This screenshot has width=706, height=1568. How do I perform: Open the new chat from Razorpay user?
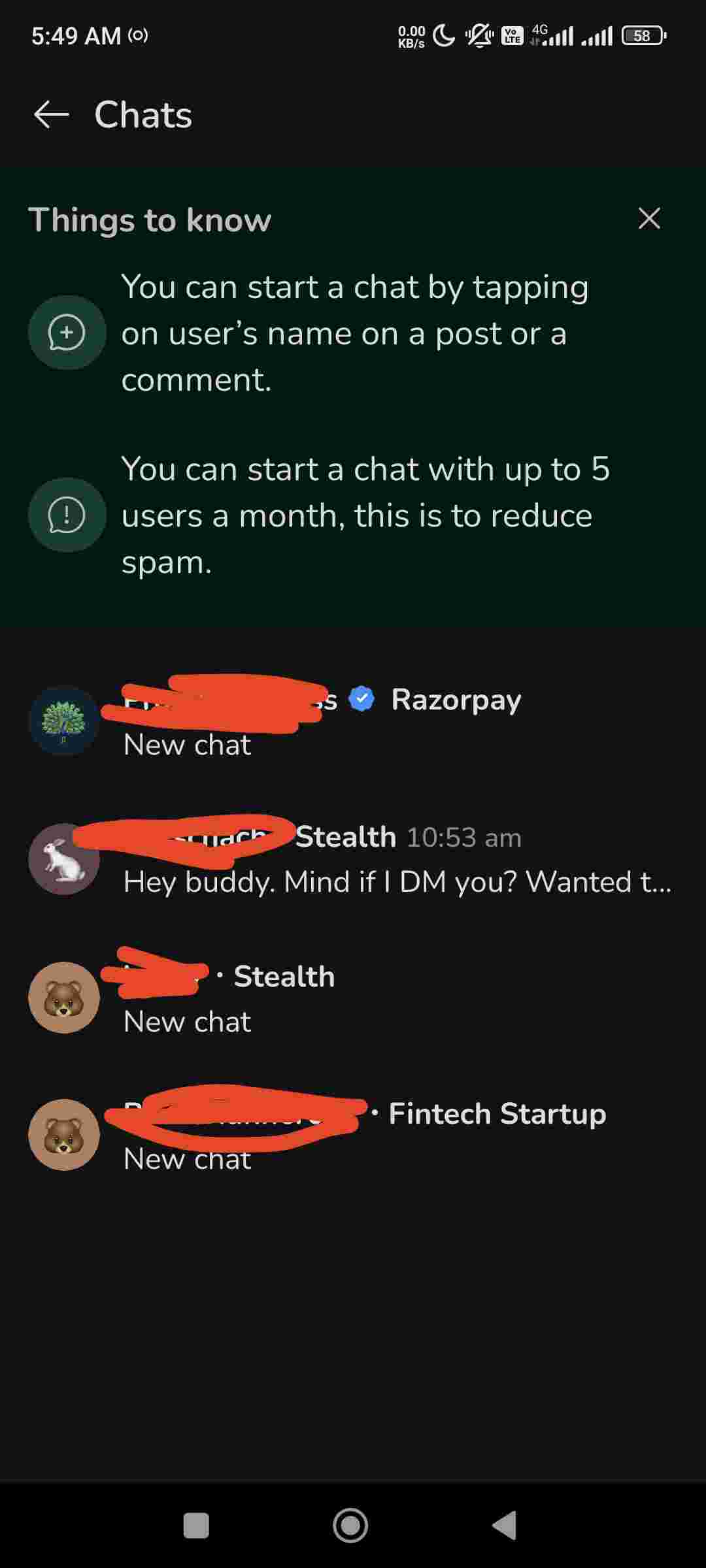point(353,721)
